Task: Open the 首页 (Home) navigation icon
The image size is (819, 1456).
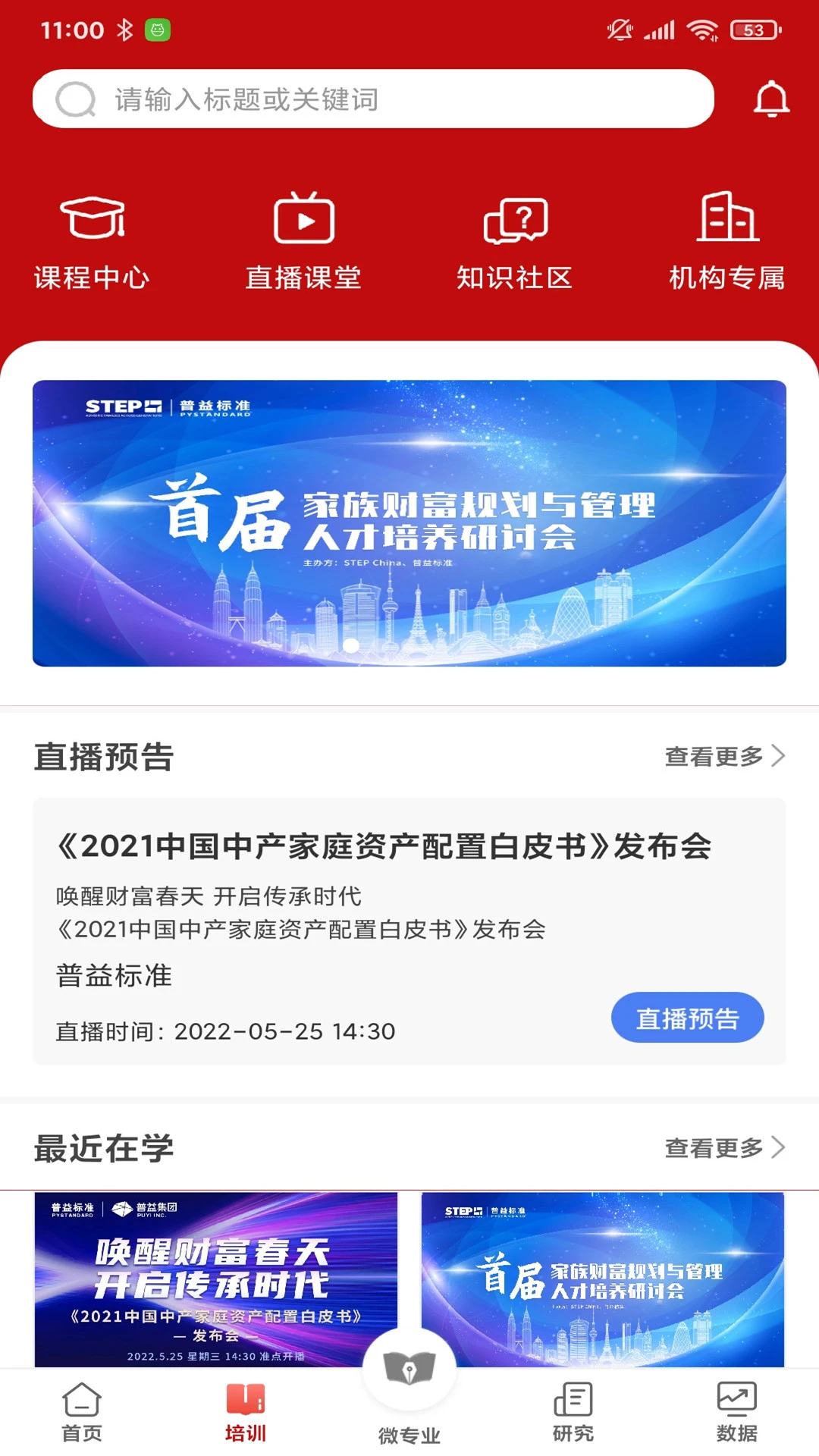Action: point(82,1407)
